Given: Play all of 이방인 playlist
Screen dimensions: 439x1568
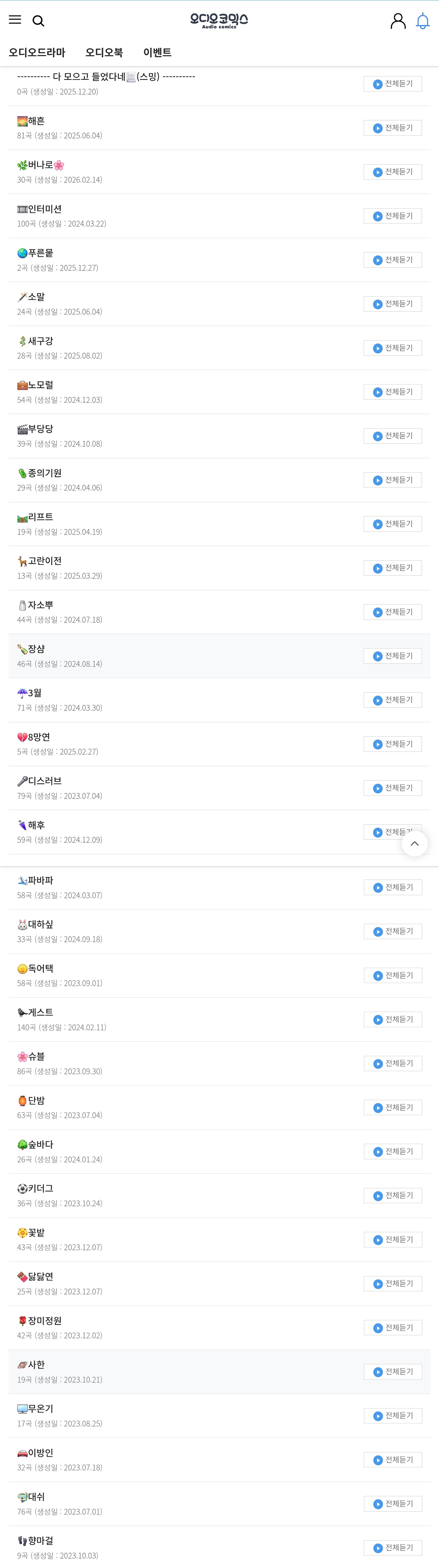Looking at the screenshot, I should (392, 1460).
